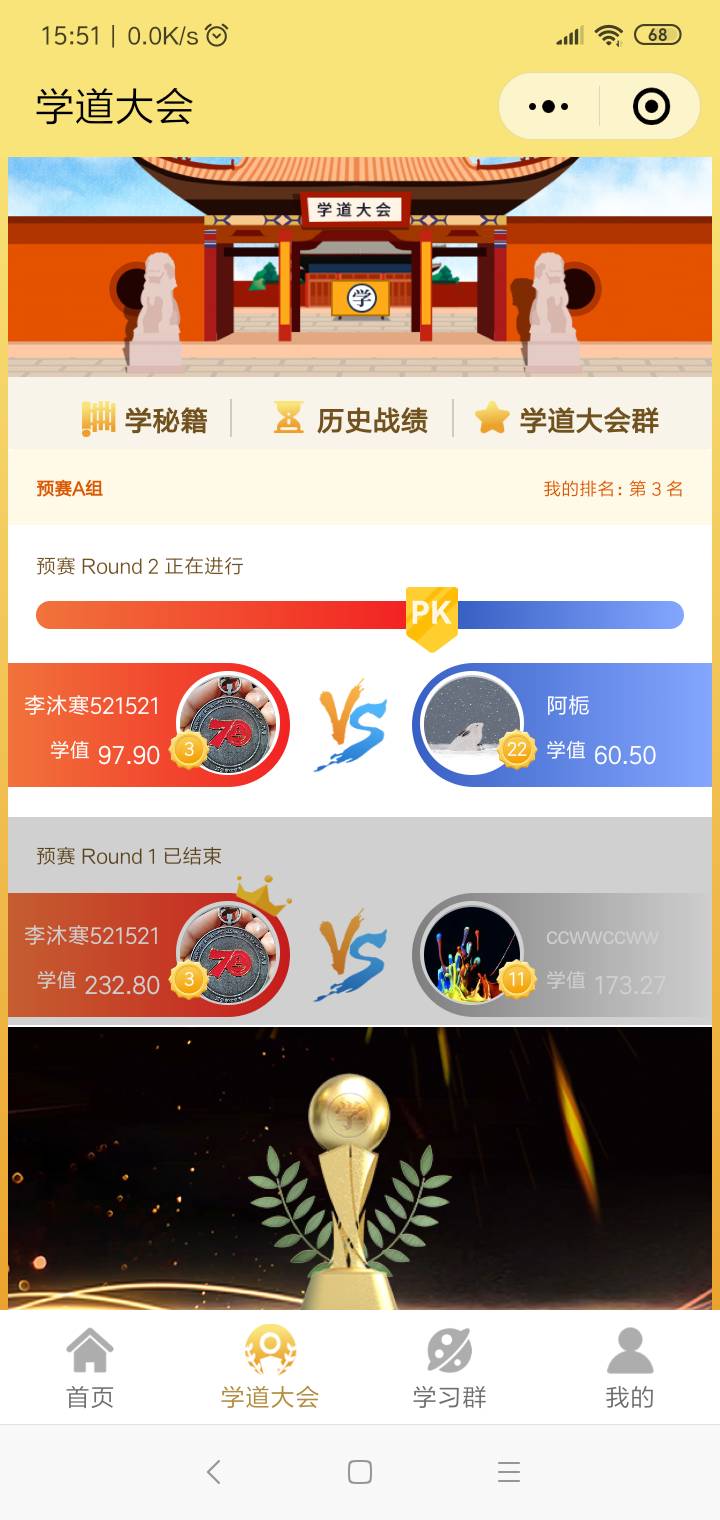Go to the 学习群 tab
This screenshot has width=720, height=1520.
click(x=450, y=1367)
